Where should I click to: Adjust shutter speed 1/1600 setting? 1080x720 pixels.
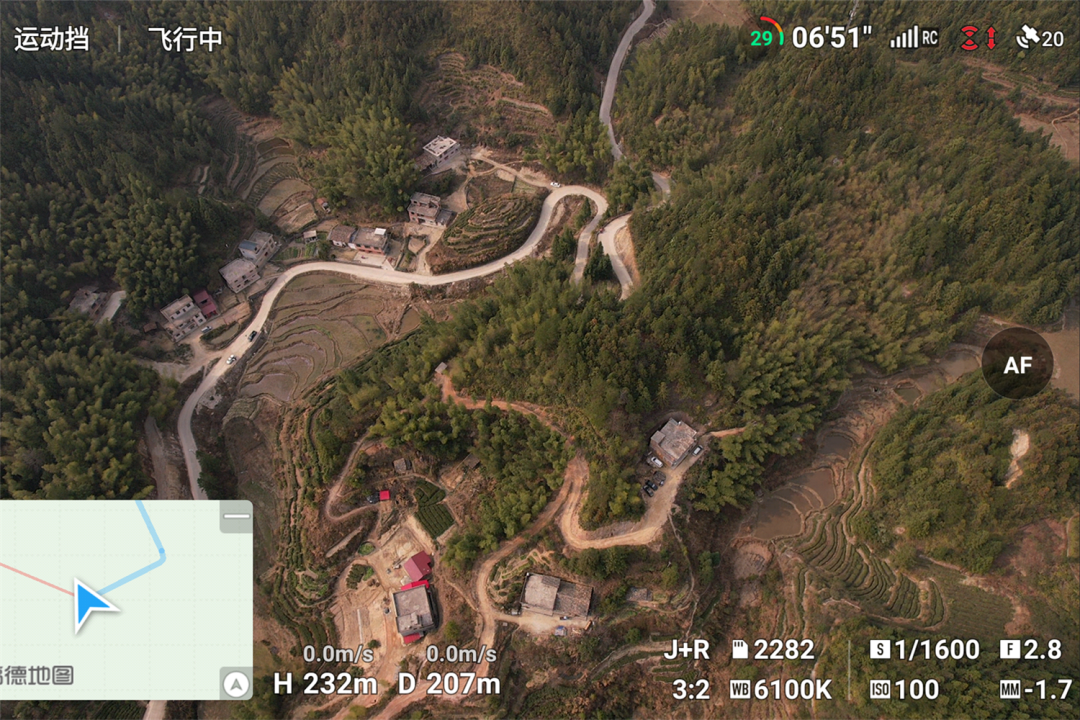pos(925,650)
